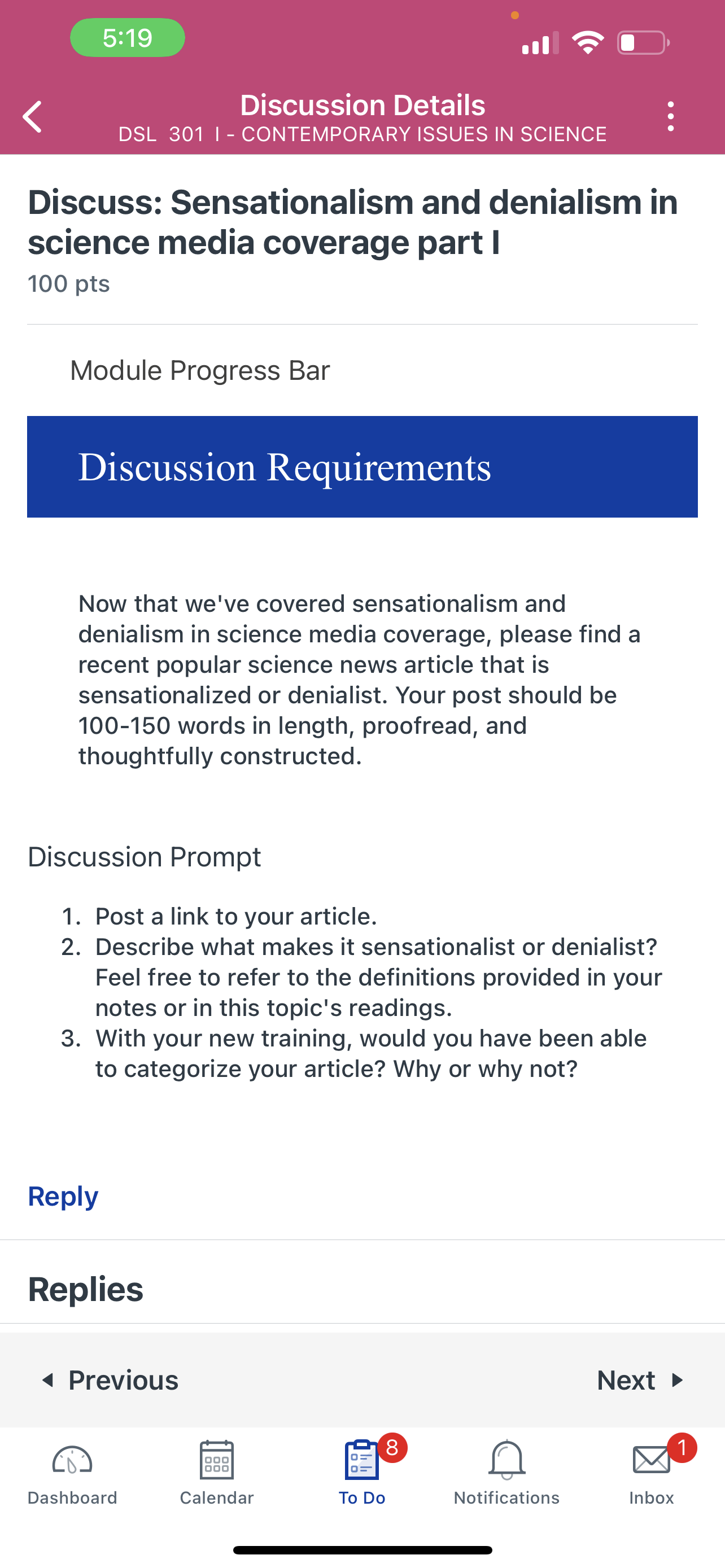
Task: Go back from Discussion Details
Action: [x=32, y=116]
